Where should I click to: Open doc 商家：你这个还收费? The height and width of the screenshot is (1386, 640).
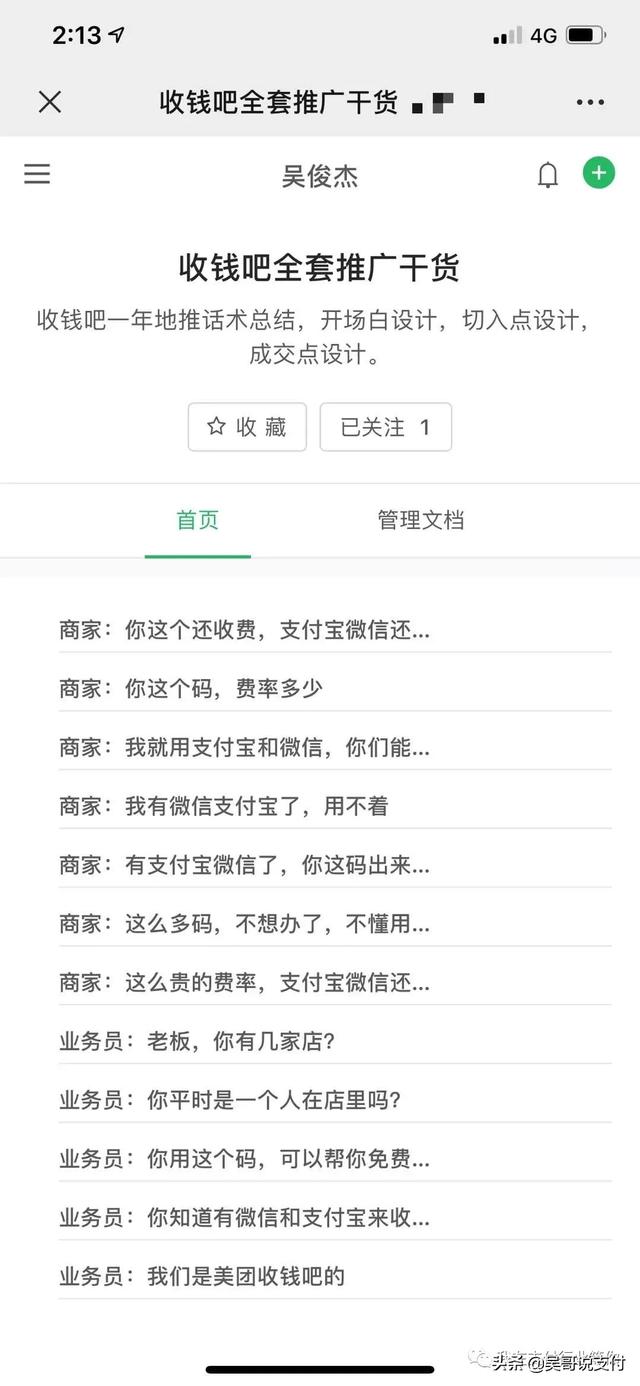244,630
